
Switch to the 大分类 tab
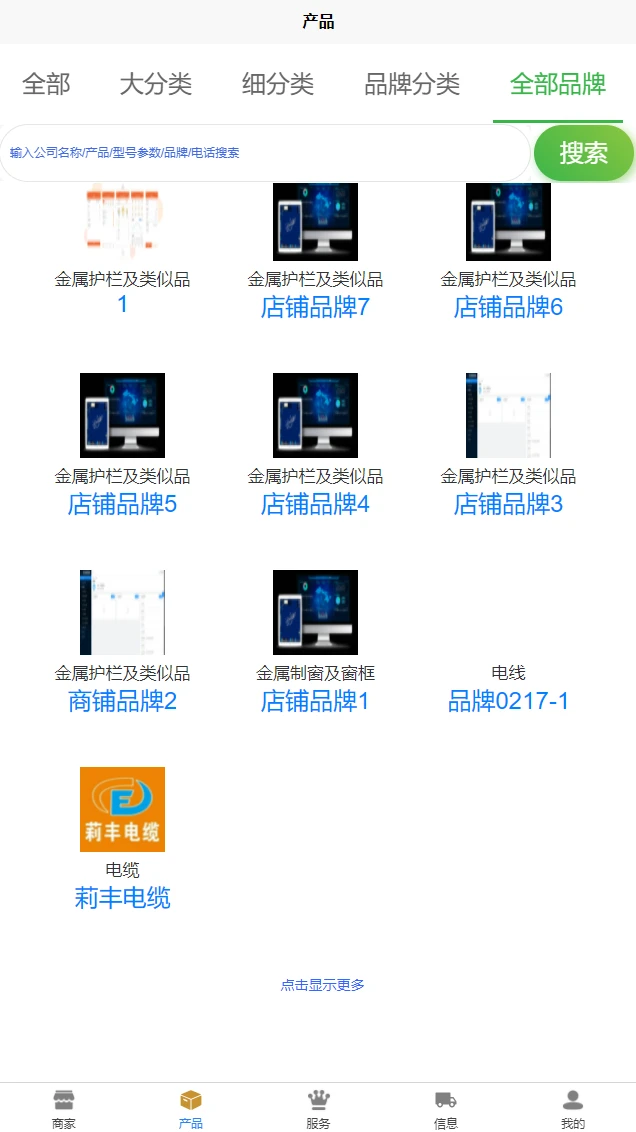coord(155,84)
